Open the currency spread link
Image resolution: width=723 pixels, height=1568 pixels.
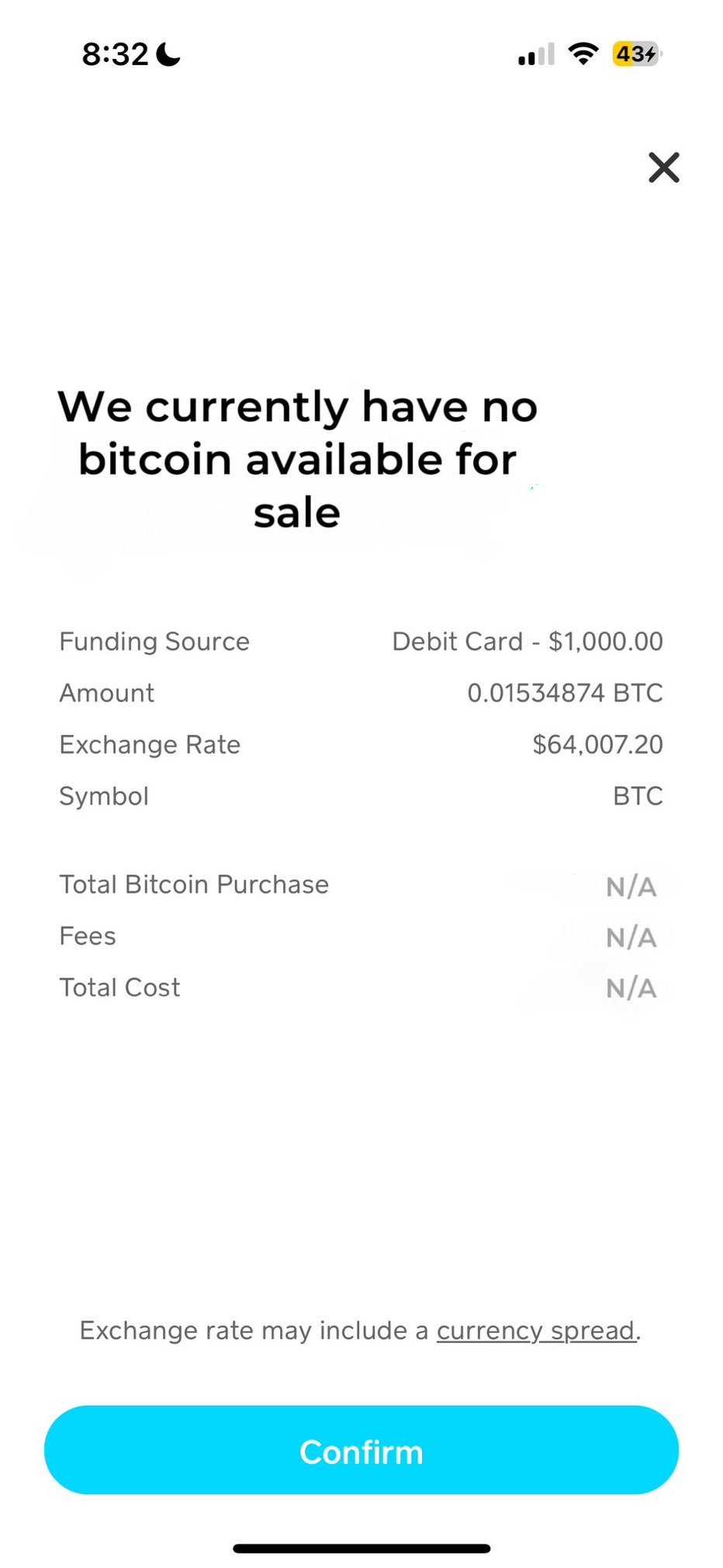pos(535,1331)
